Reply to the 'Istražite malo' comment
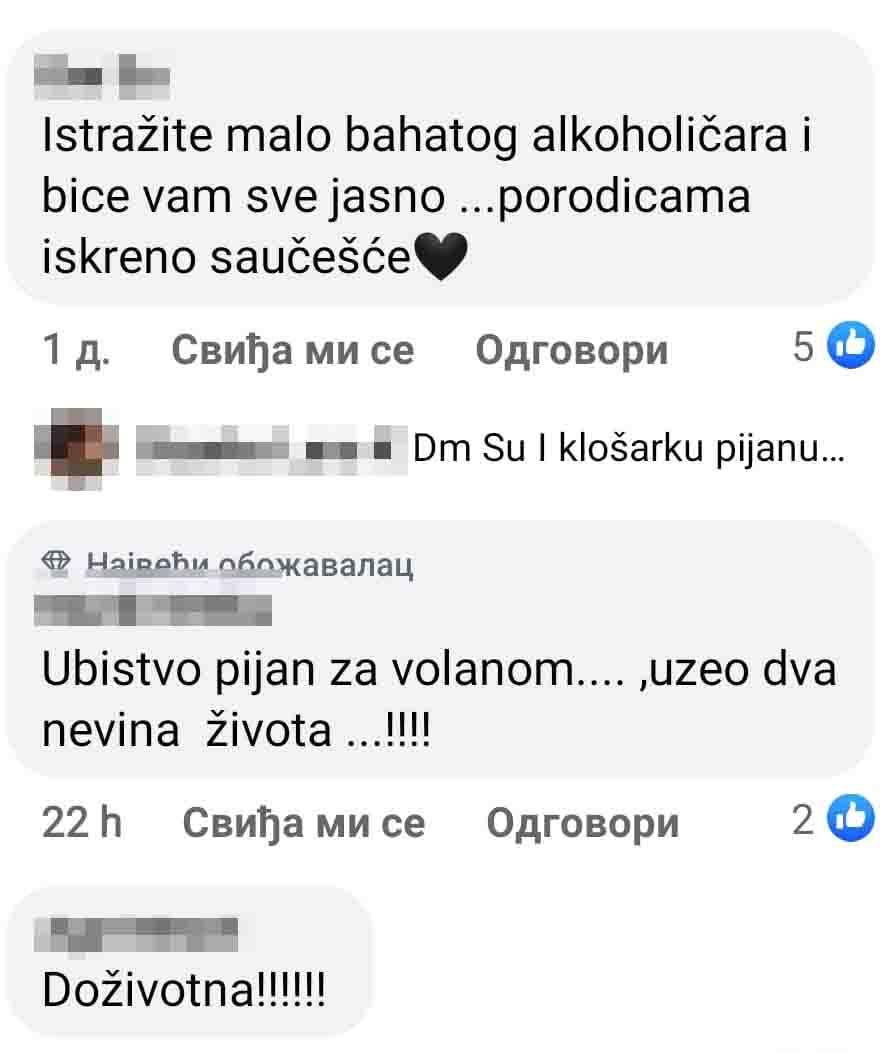The width and height of the screenshot is (890, 1054). click(571, 350)
